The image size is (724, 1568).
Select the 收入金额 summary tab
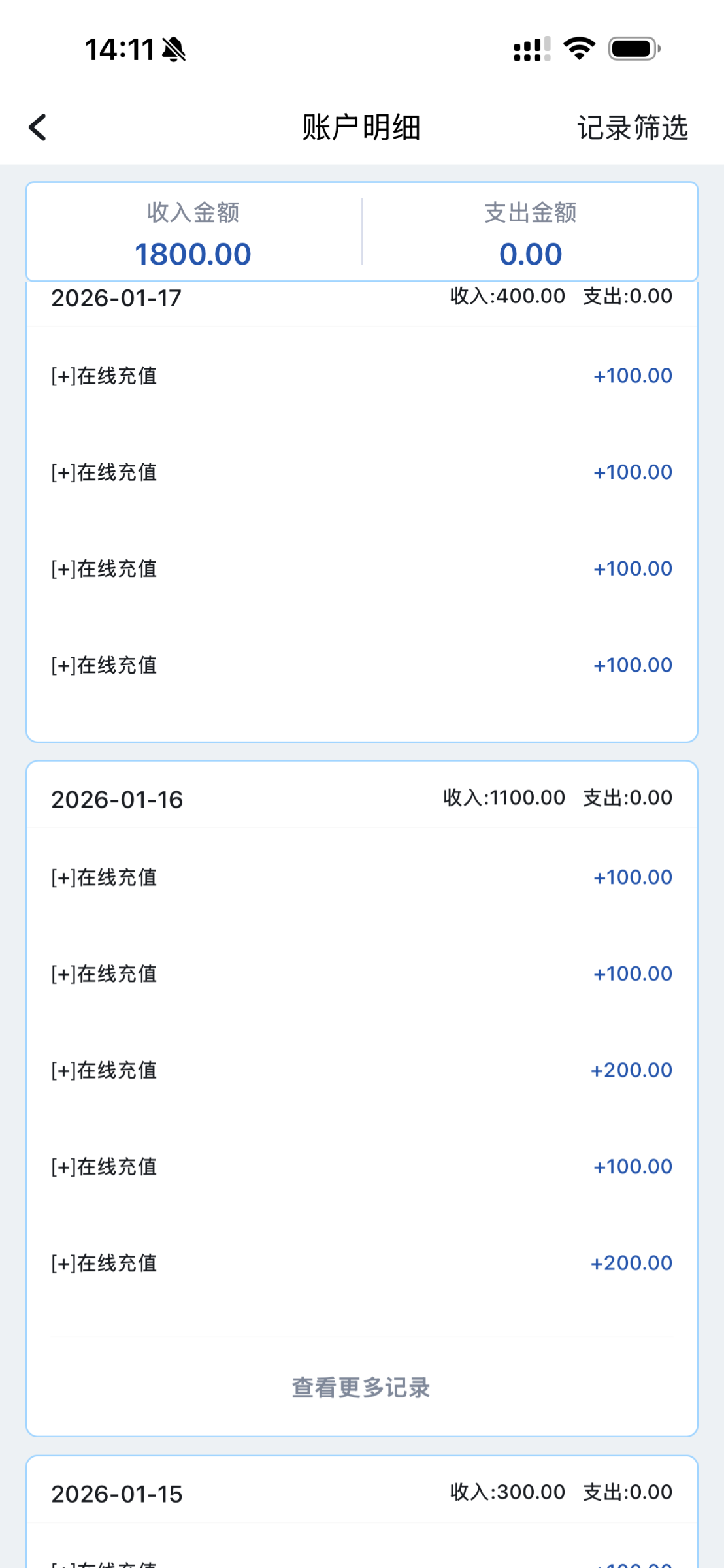(193, 212)
